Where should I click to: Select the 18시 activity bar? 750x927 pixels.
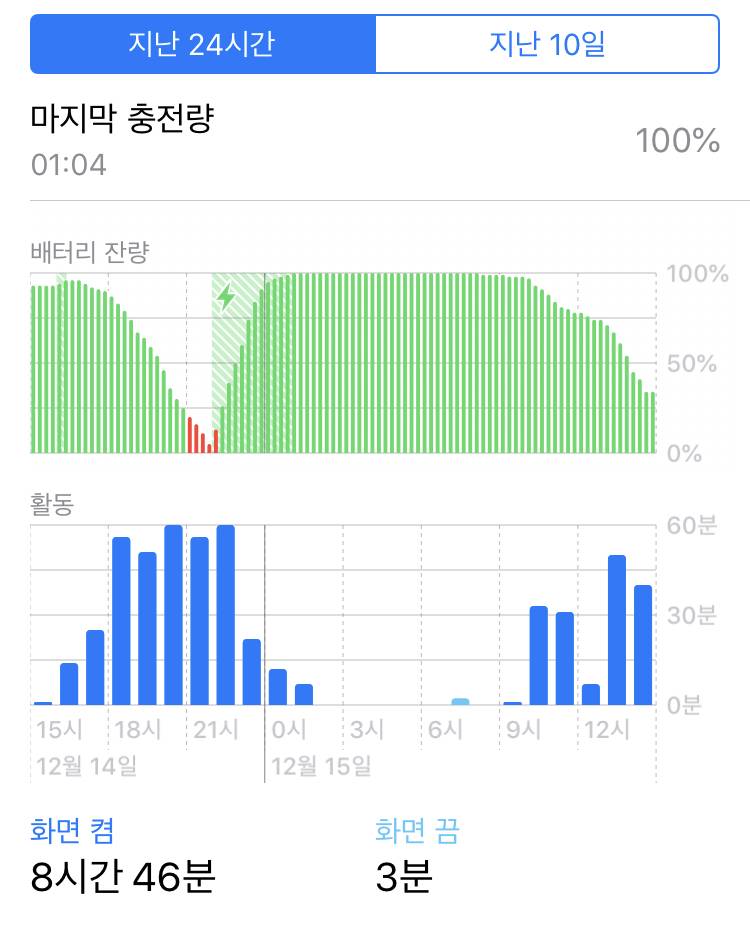(121, 620)
